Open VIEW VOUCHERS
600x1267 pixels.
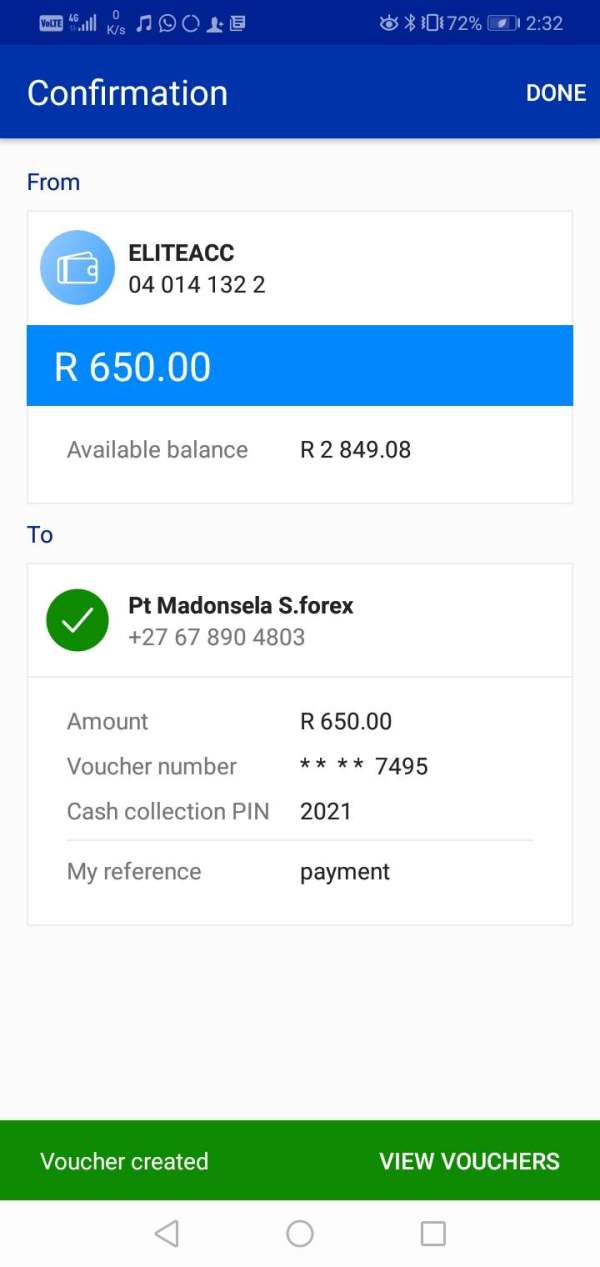(x=469, y=1161)
